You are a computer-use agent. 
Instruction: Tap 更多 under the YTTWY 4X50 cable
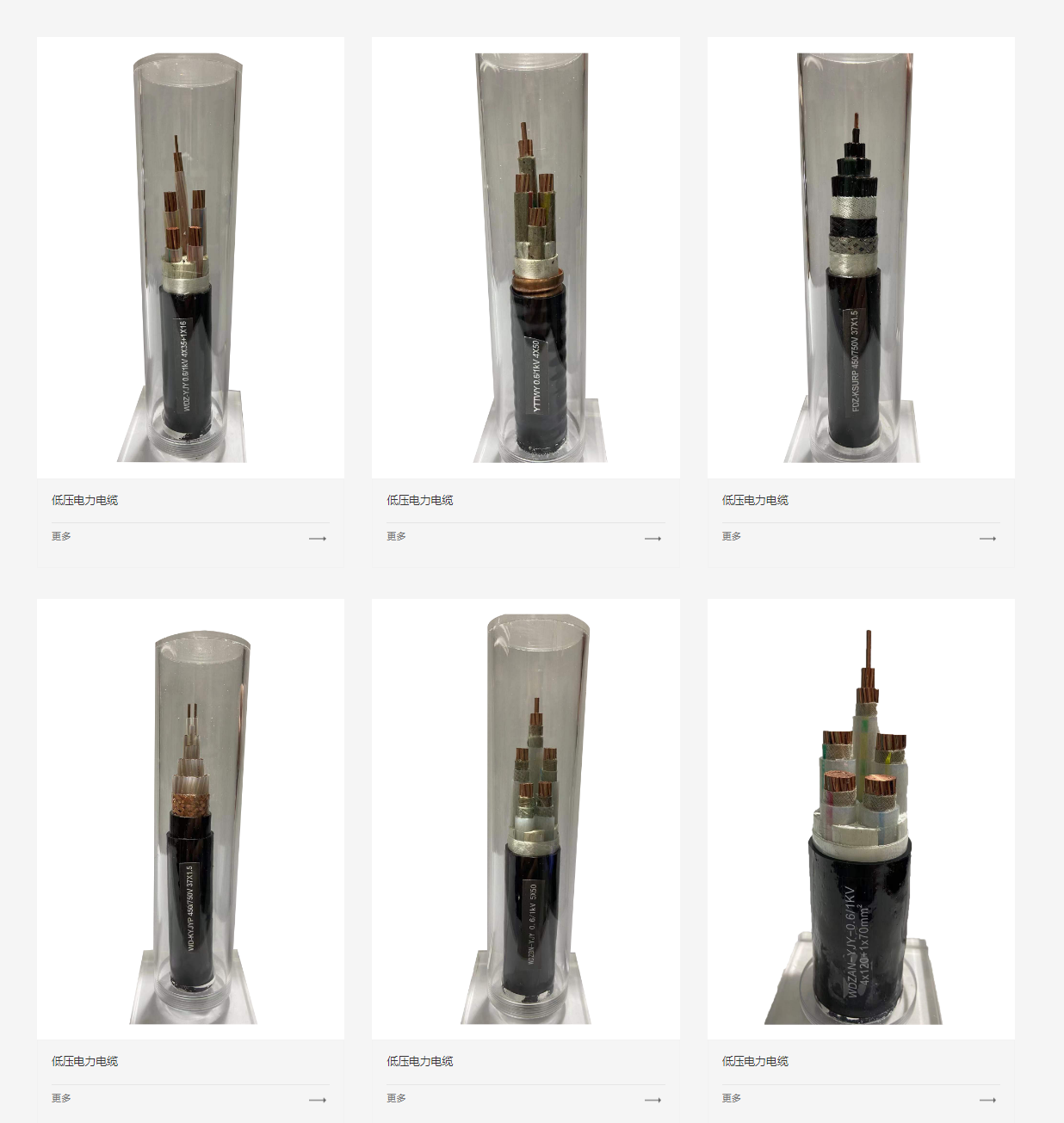point(396,536)
